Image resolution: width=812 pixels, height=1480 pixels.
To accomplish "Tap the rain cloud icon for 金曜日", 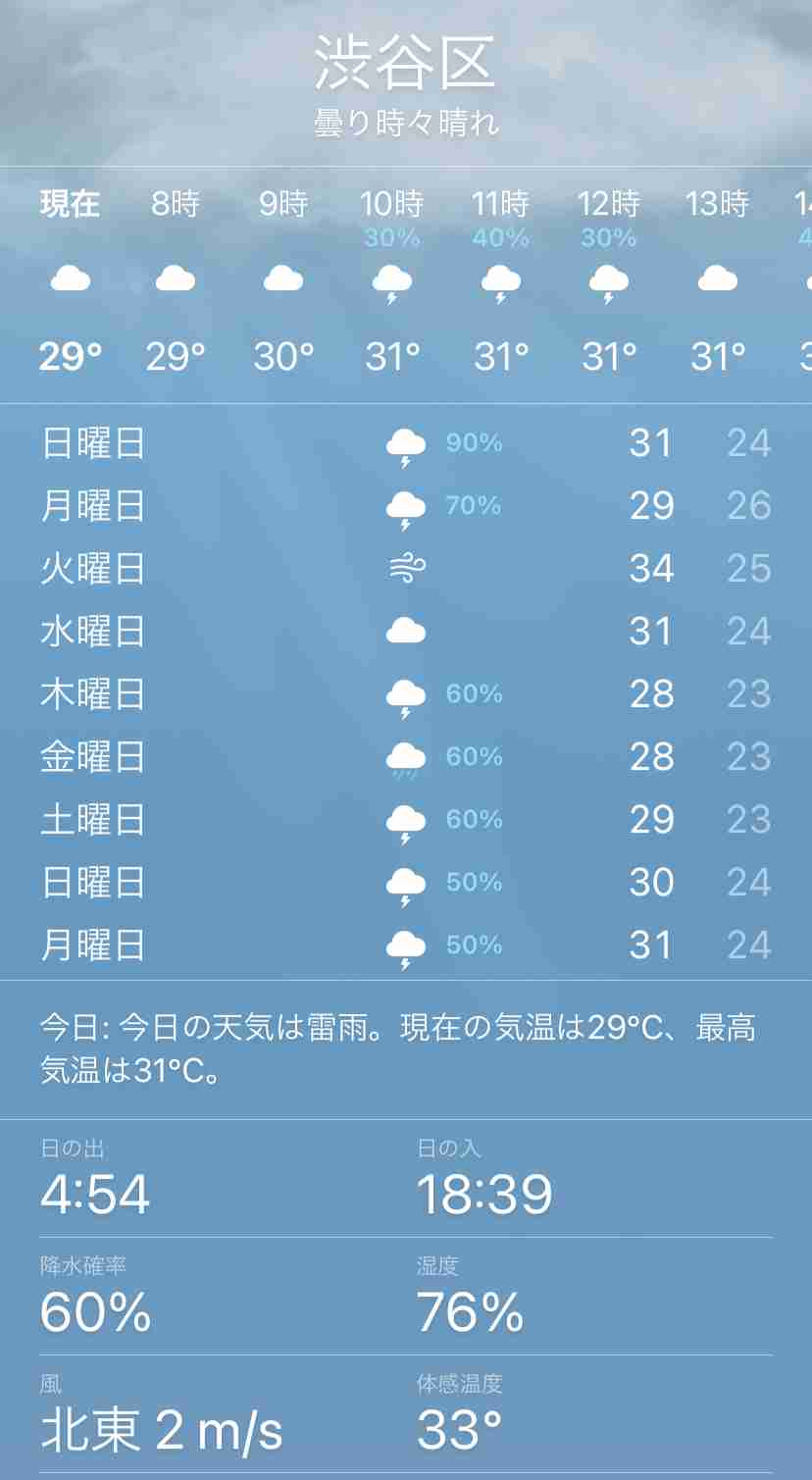I will click(405, 755).
